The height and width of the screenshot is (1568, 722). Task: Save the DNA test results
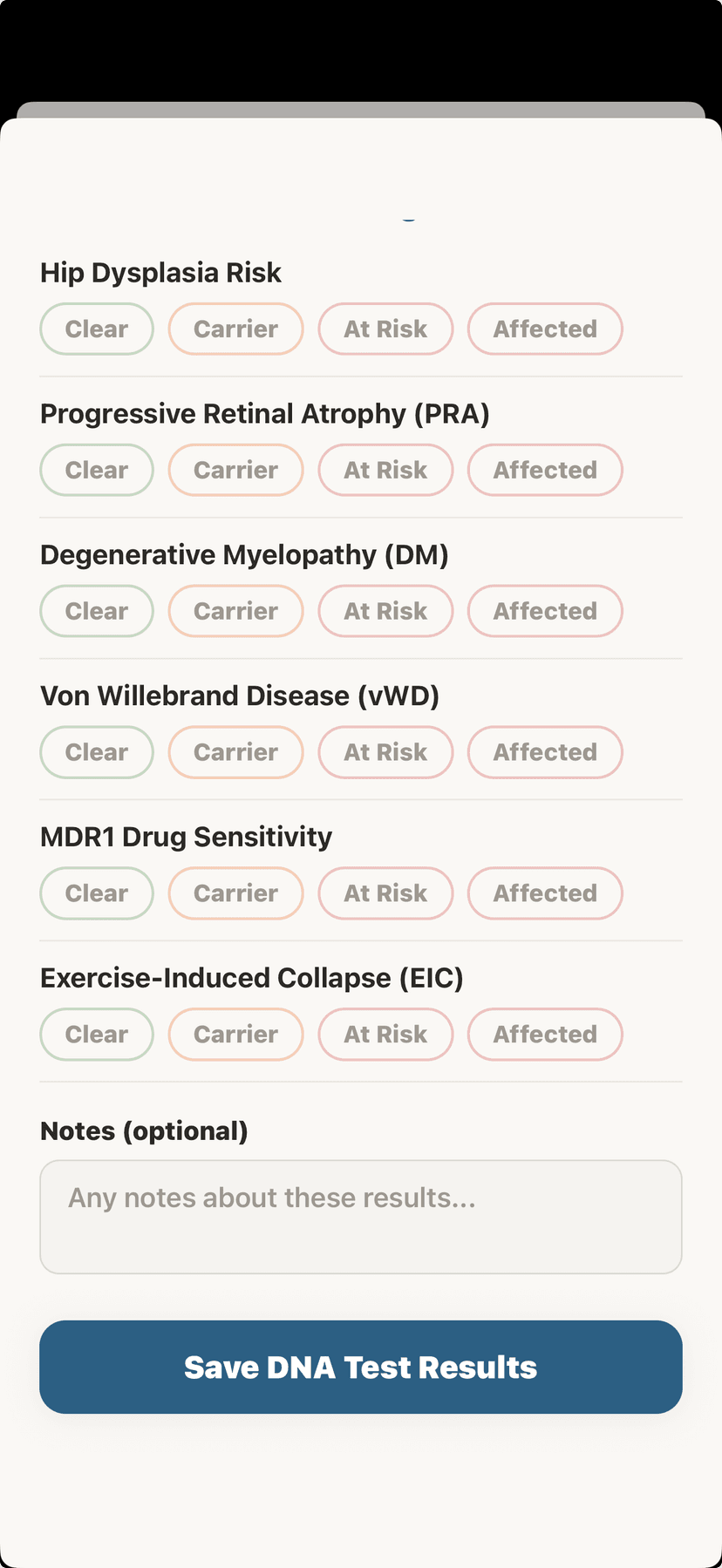click(x=361, y=1367)
